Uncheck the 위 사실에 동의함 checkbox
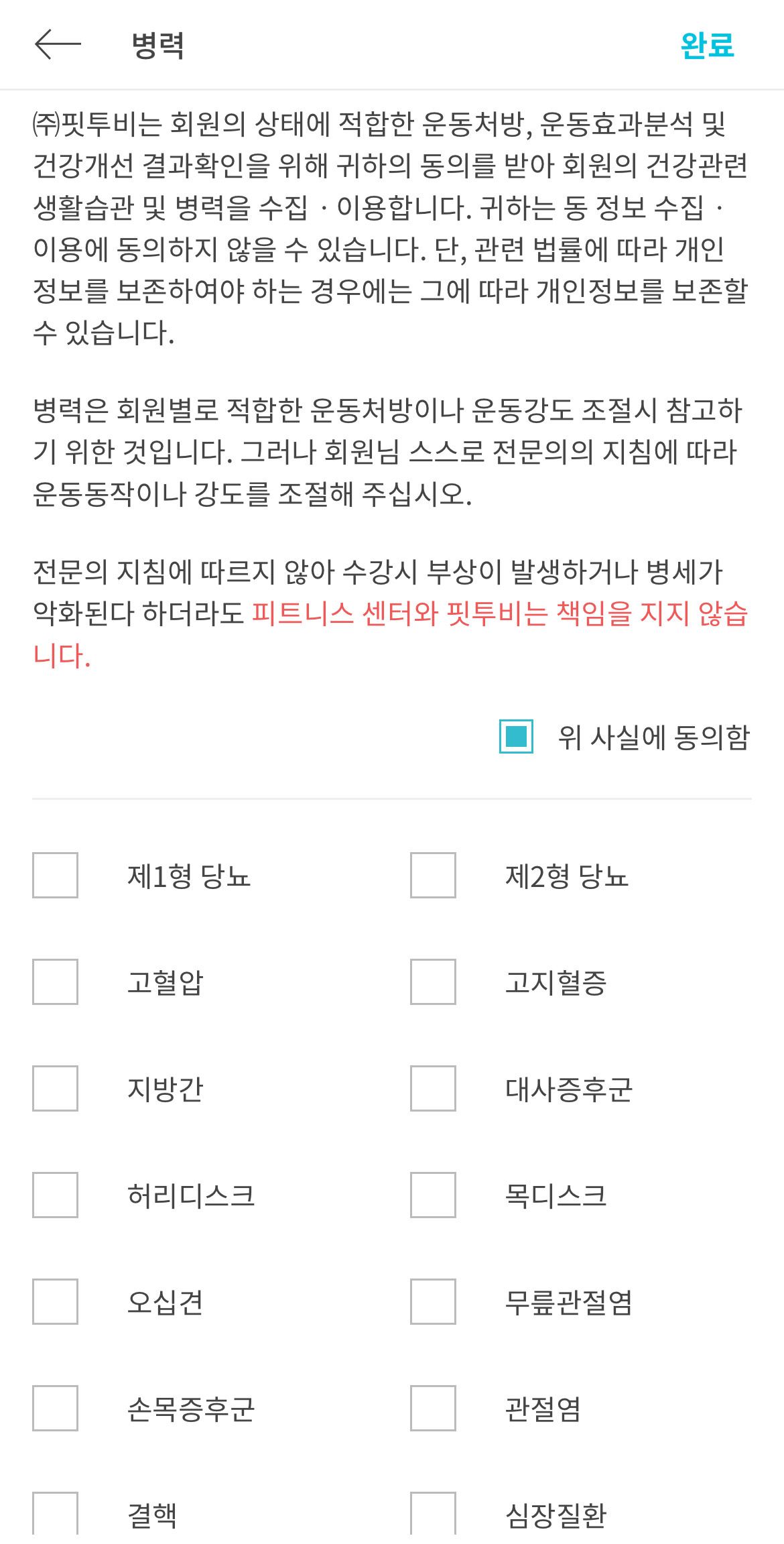784x1544 pixels. tap(516, 736)
